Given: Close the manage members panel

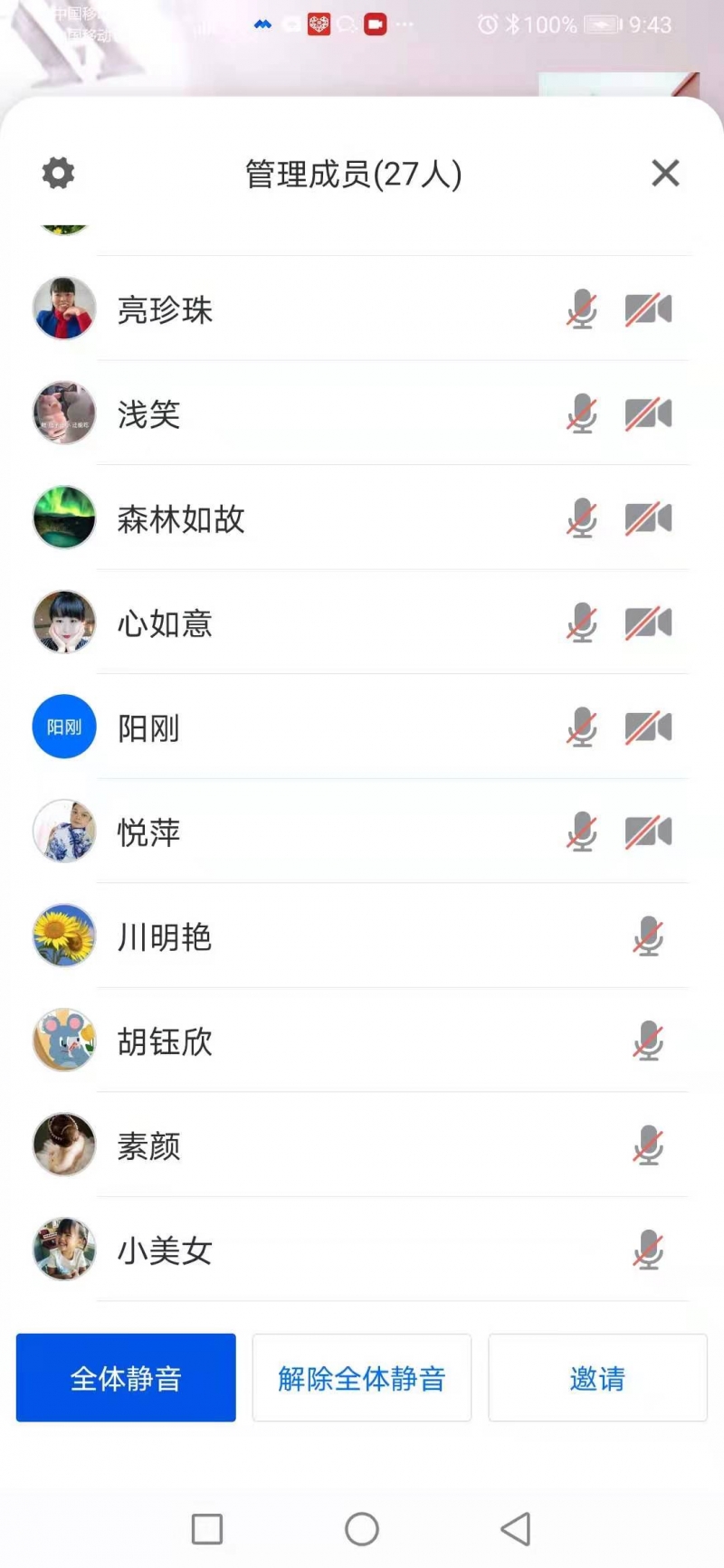Looking at the screenshot, I should coord(665,173).
